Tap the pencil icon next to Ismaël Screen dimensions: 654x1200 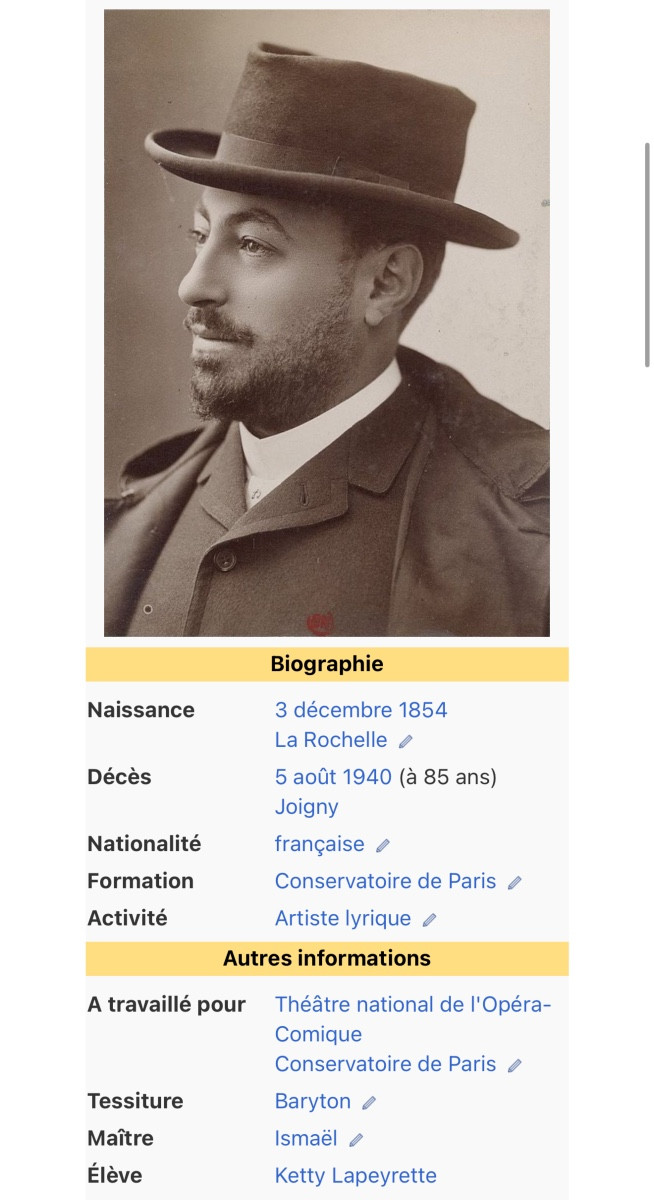click(355, 1139)
